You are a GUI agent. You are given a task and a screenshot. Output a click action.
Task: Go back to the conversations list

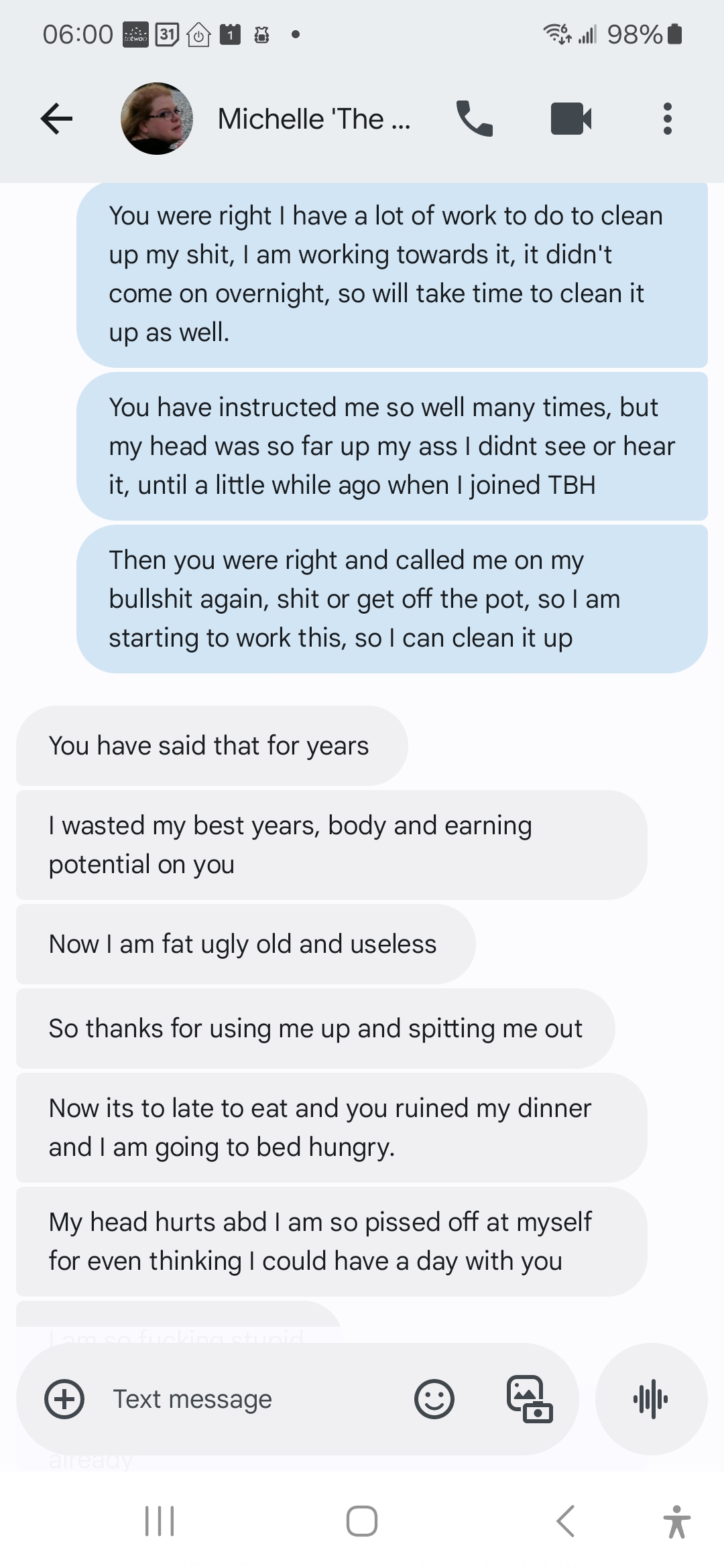(x=56, y=119)
